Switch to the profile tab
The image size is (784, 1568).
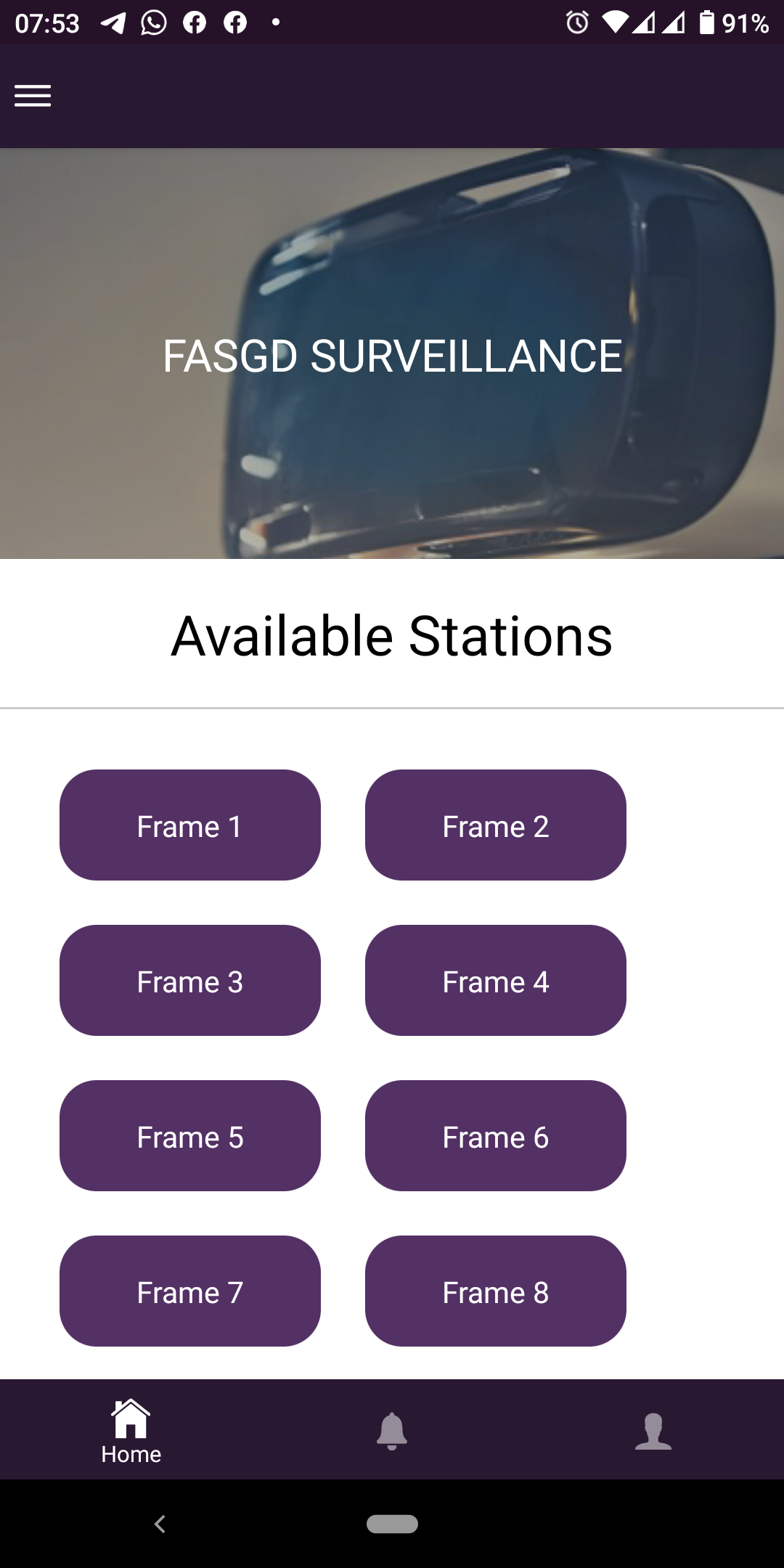click(x=653, y=1430)
